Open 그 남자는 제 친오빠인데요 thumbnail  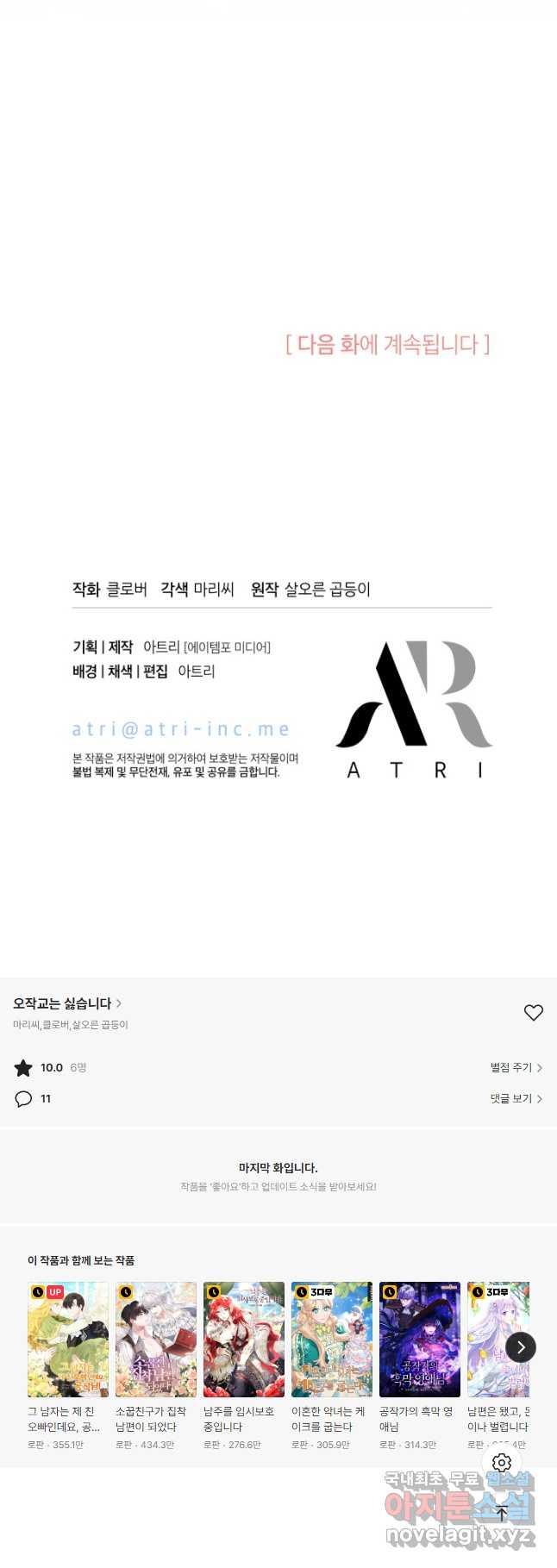(68, 1339)
